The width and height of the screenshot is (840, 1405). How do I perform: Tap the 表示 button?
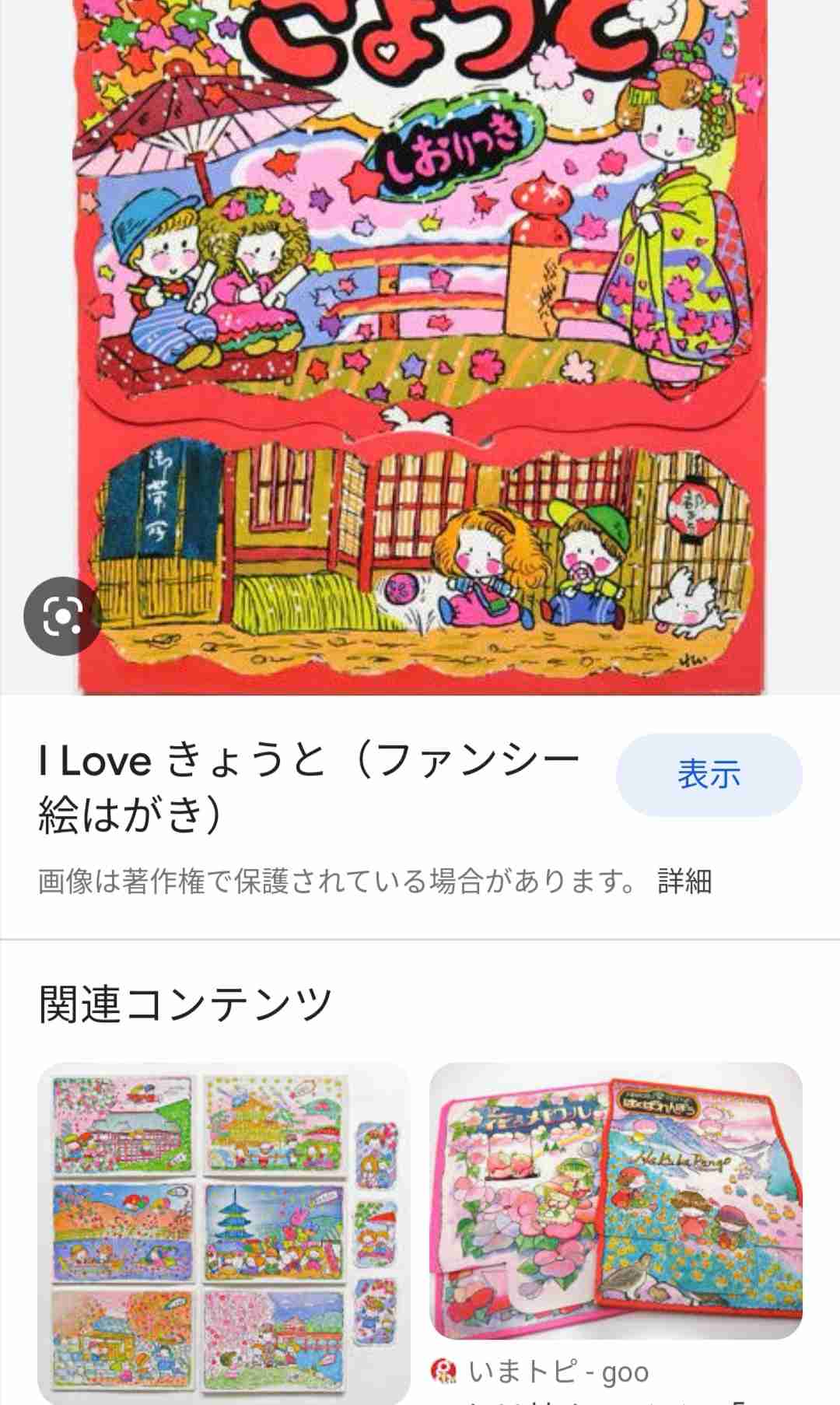[x=709, y=775]
